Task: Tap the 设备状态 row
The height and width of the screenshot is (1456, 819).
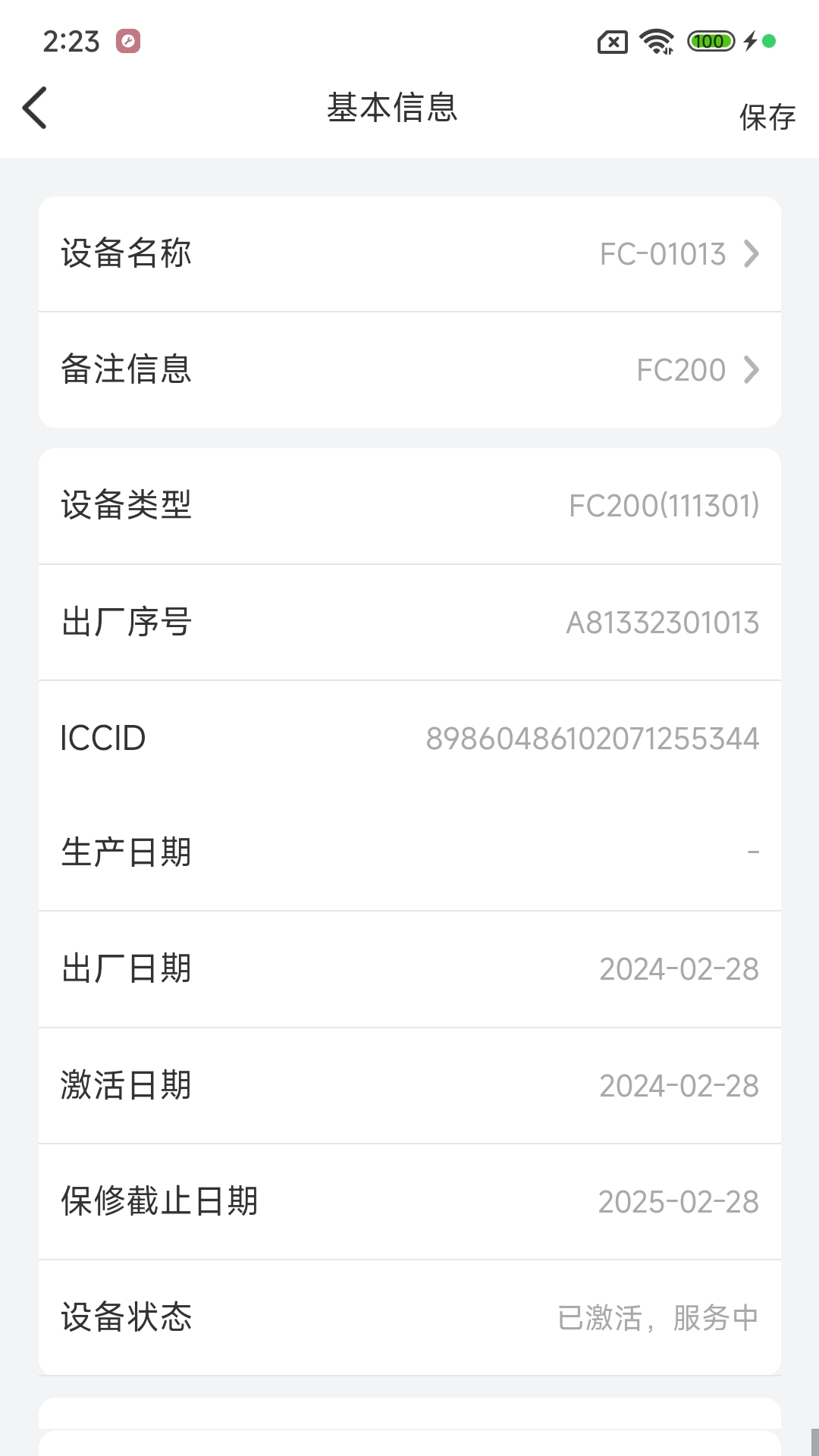Action: pos(409,1317)
